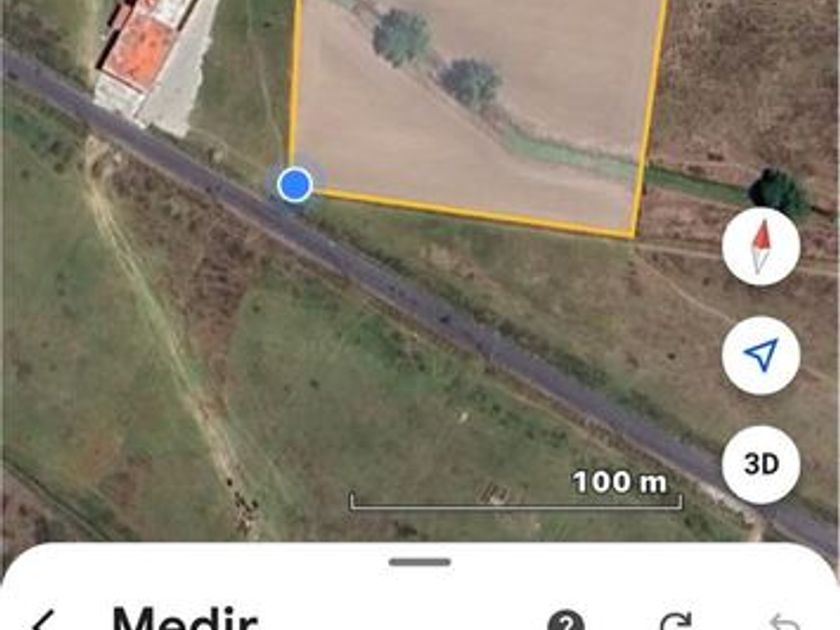
Task: Restart the measurement with the reload icon
Action: (677, 622)
